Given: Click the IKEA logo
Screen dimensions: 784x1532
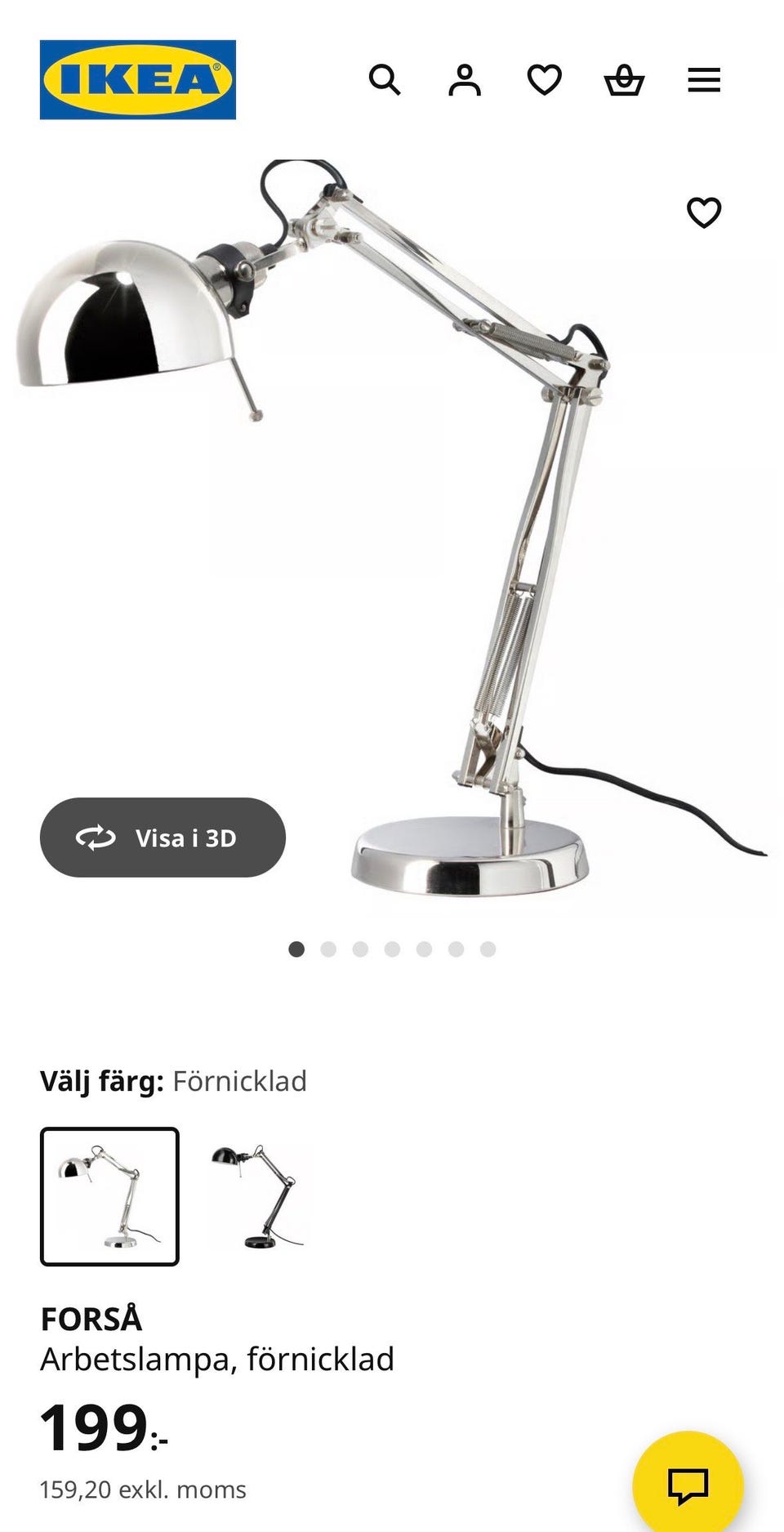Looking at the screenshot, I should (x=138, y=79).
